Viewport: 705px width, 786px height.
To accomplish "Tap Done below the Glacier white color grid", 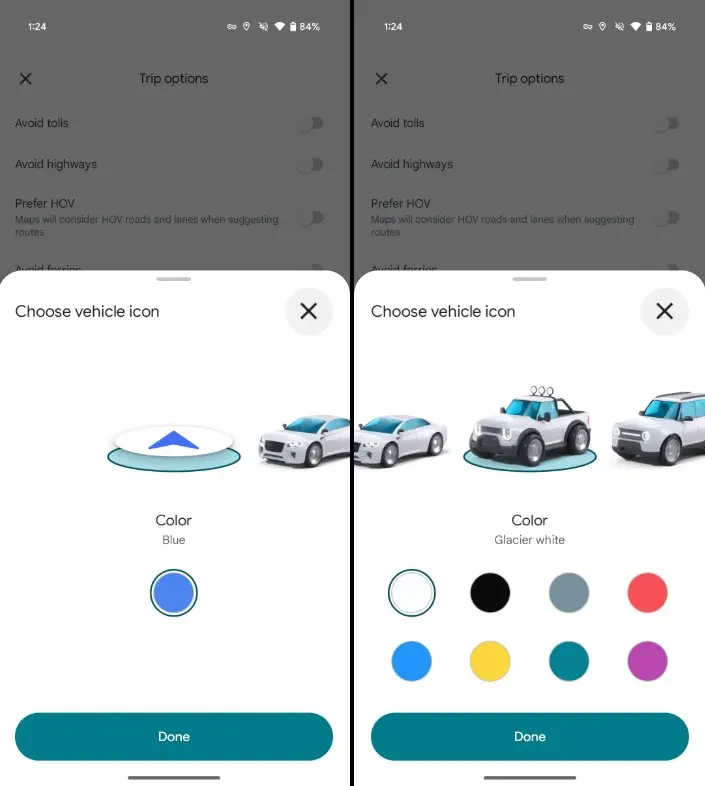I will click(x=529, y=737).
